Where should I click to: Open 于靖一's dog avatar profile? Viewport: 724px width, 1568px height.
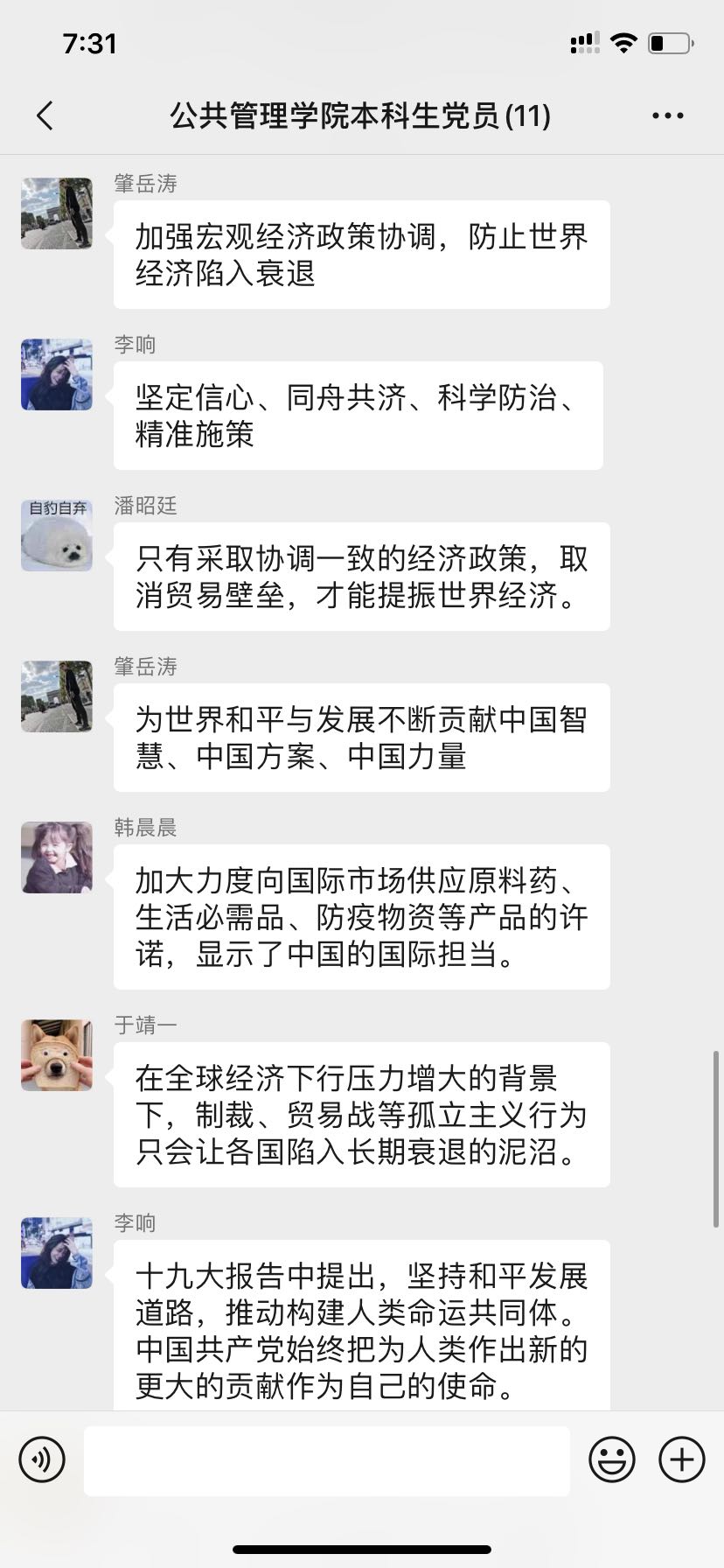coord(57,1055)
